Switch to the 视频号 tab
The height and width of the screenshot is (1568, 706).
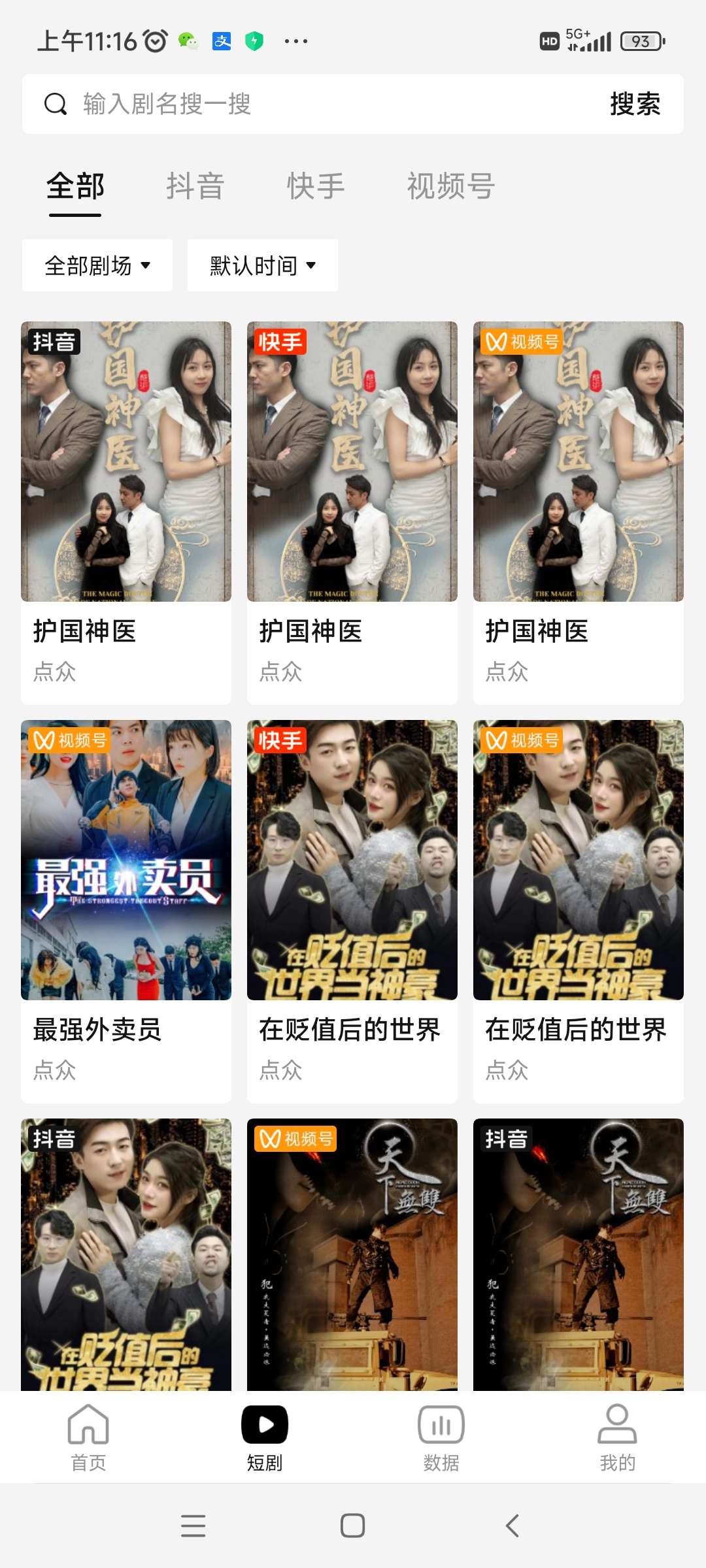pyautogui.click(x=450, y=187)
